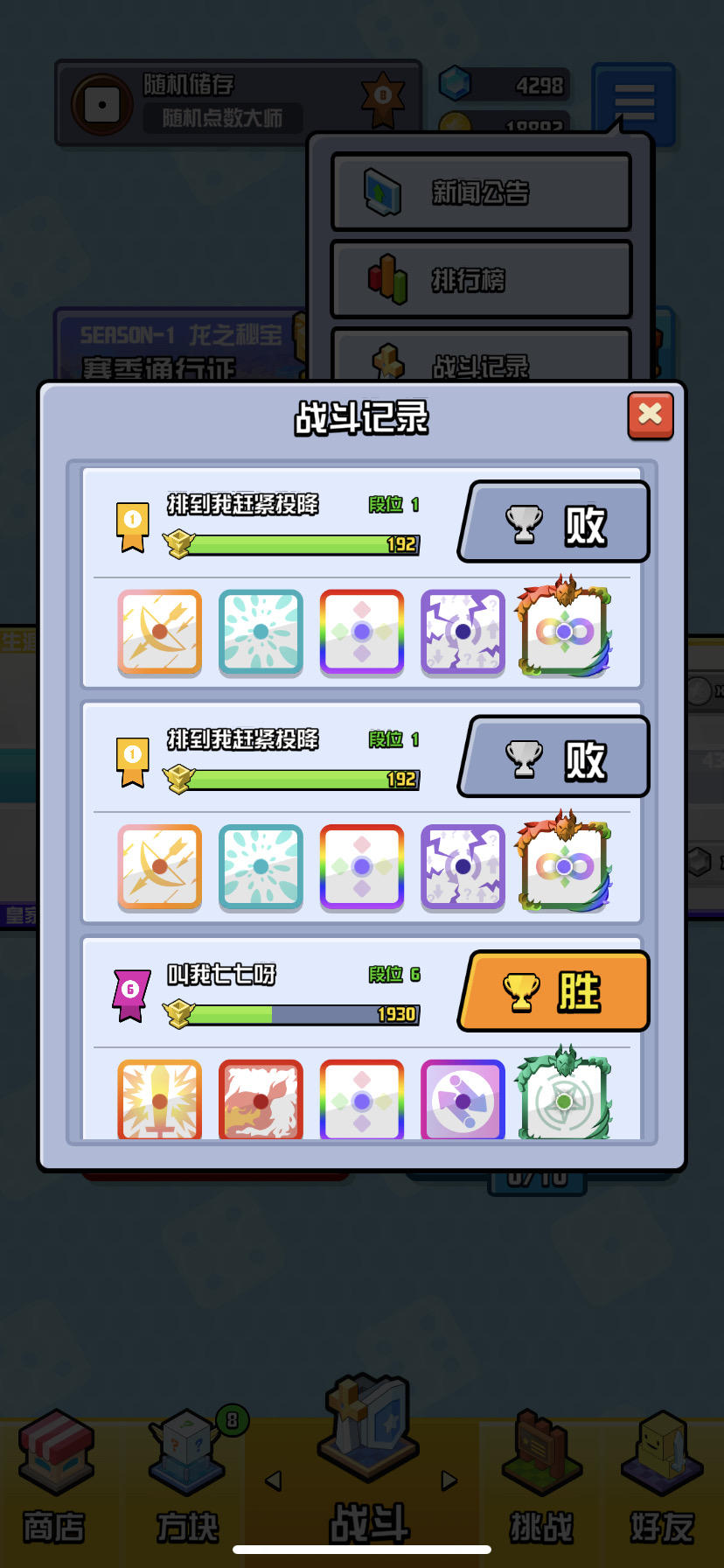View the dragon-framed infinity avatar
Screen dimensions: 724x1568
[563, 632]
